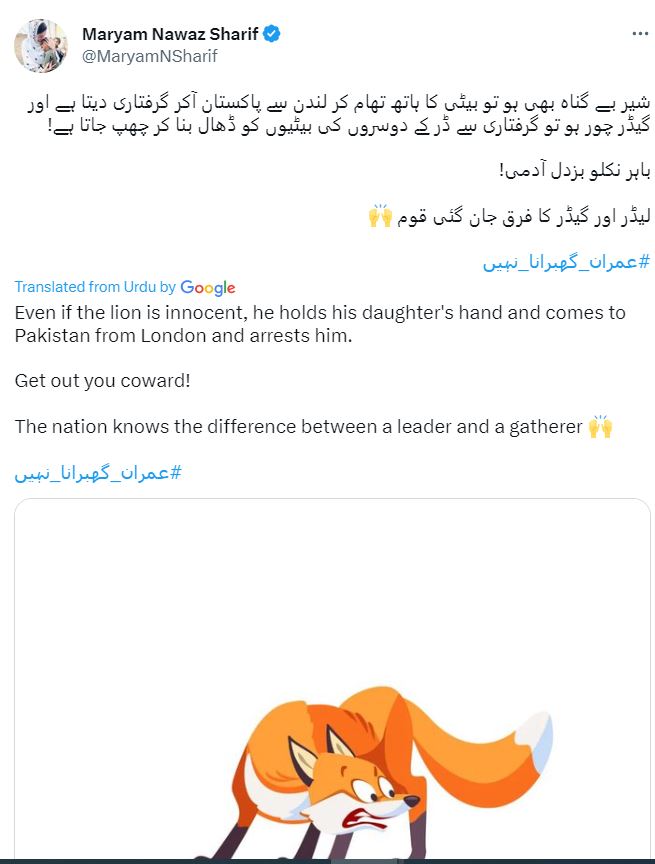655x864 pixels.
Task: Tap the Translated from Urdu by Google label
Action: pyautogui.click(x=125, y=287)
